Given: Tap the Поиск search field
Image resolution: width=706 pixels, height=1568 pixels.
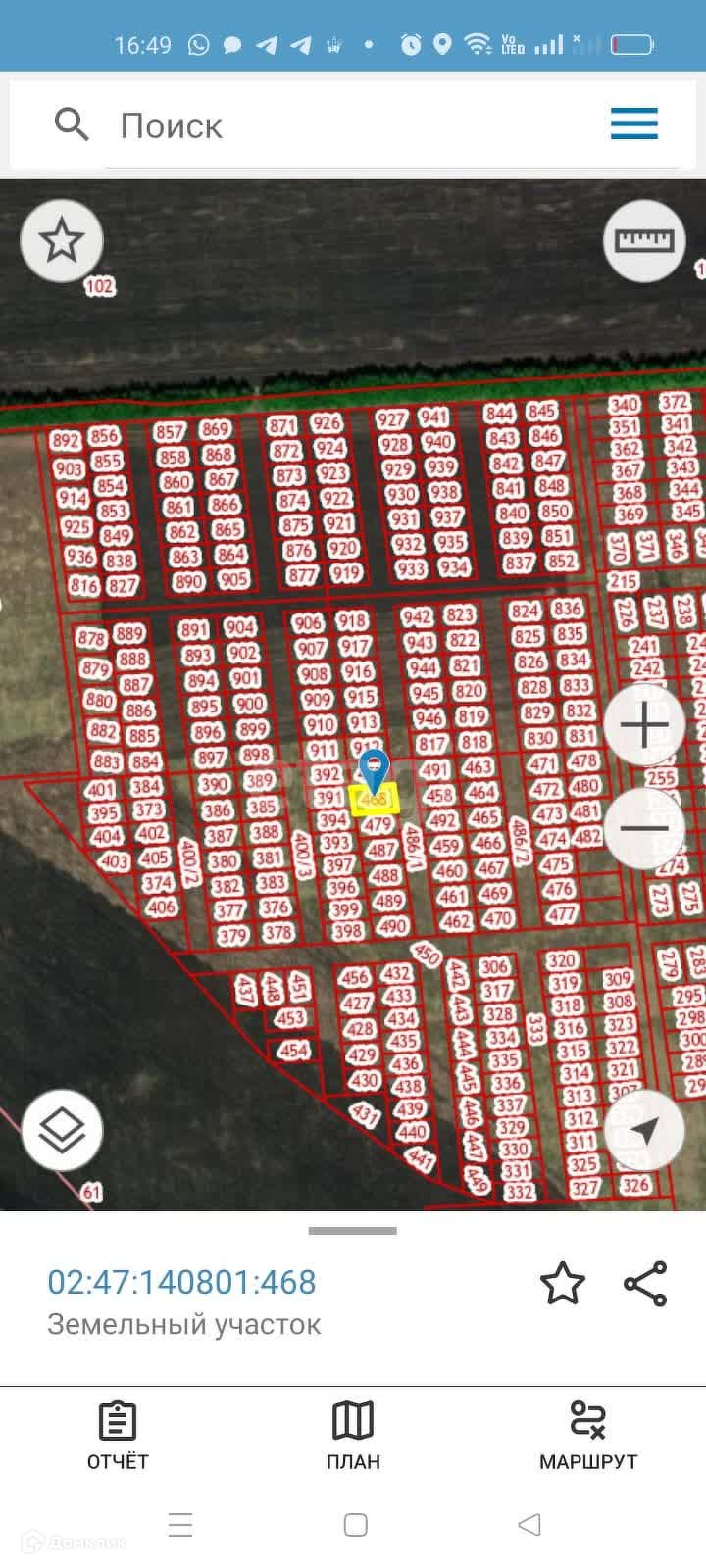Looking at the screenshot, I should (353, 125).
